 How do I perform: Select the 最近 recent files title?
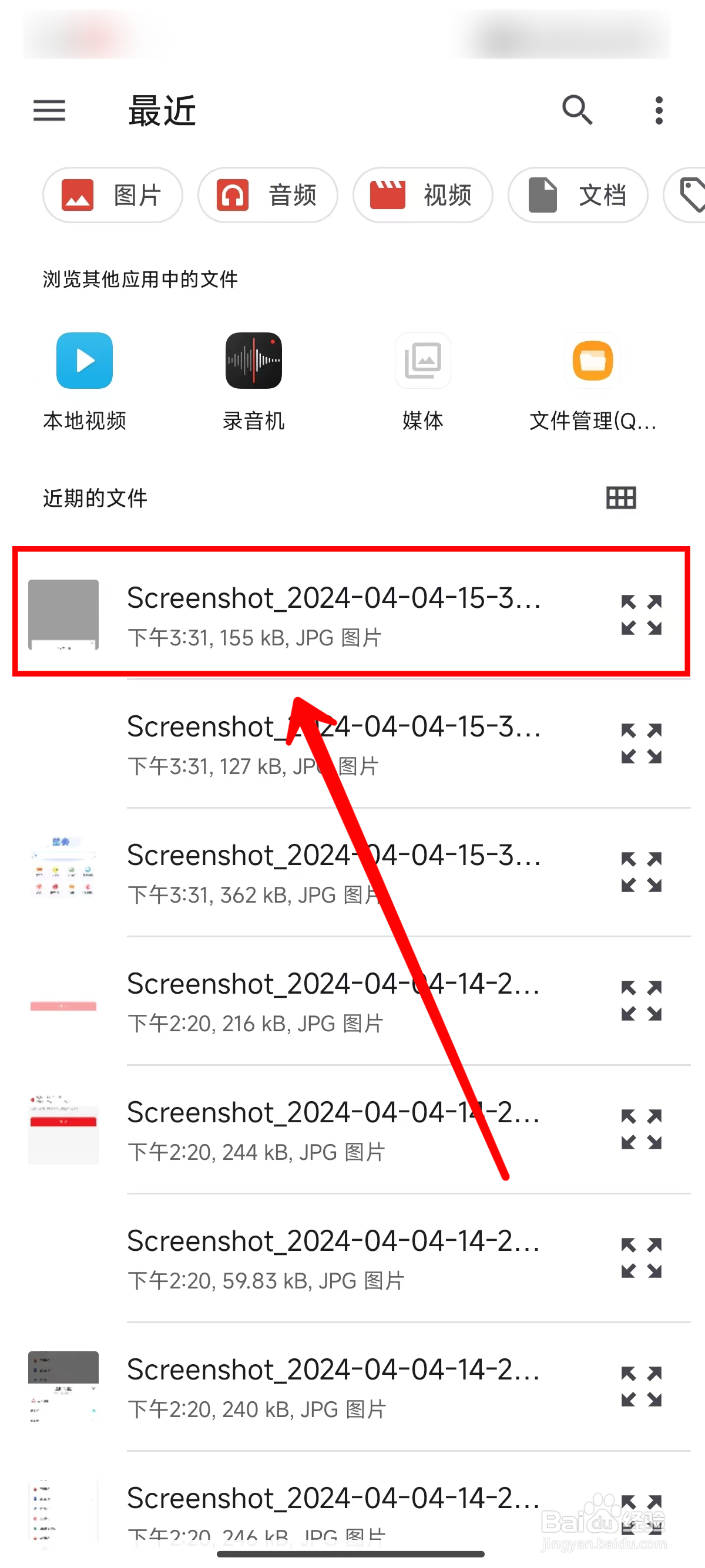[x=162, y=111]
